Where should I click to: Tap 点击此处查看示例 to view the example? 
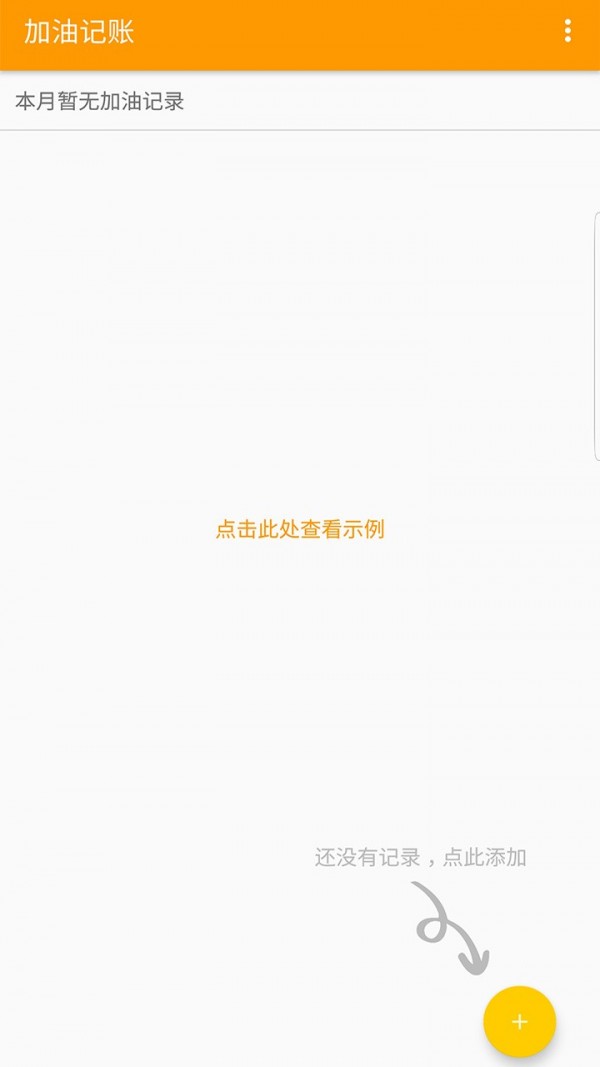(300, 530)
